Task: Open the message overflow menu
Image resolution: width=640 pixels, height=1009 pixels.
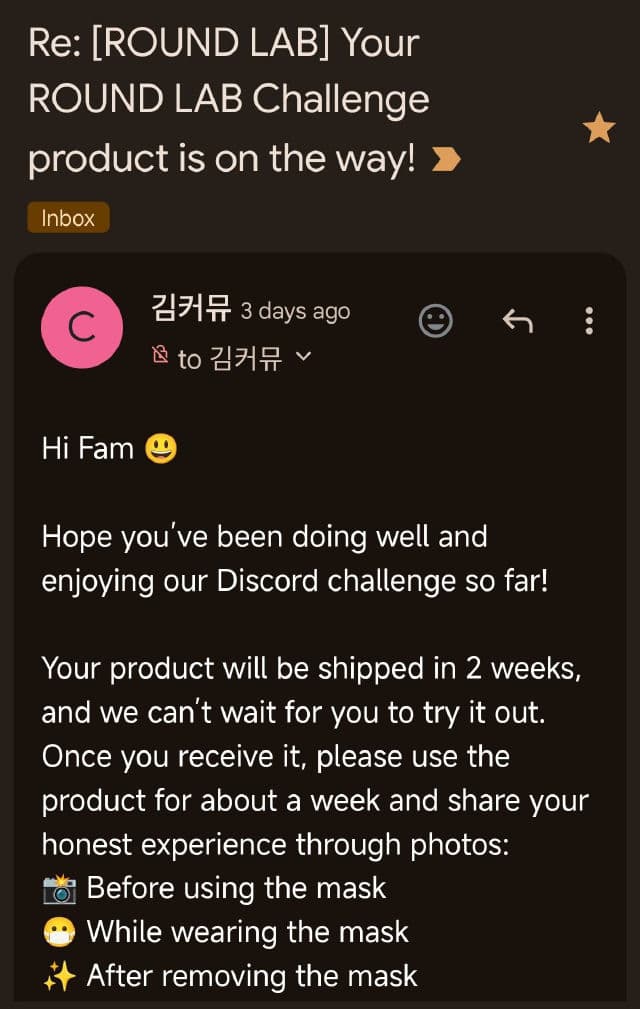Action: [x=589, y=321]
